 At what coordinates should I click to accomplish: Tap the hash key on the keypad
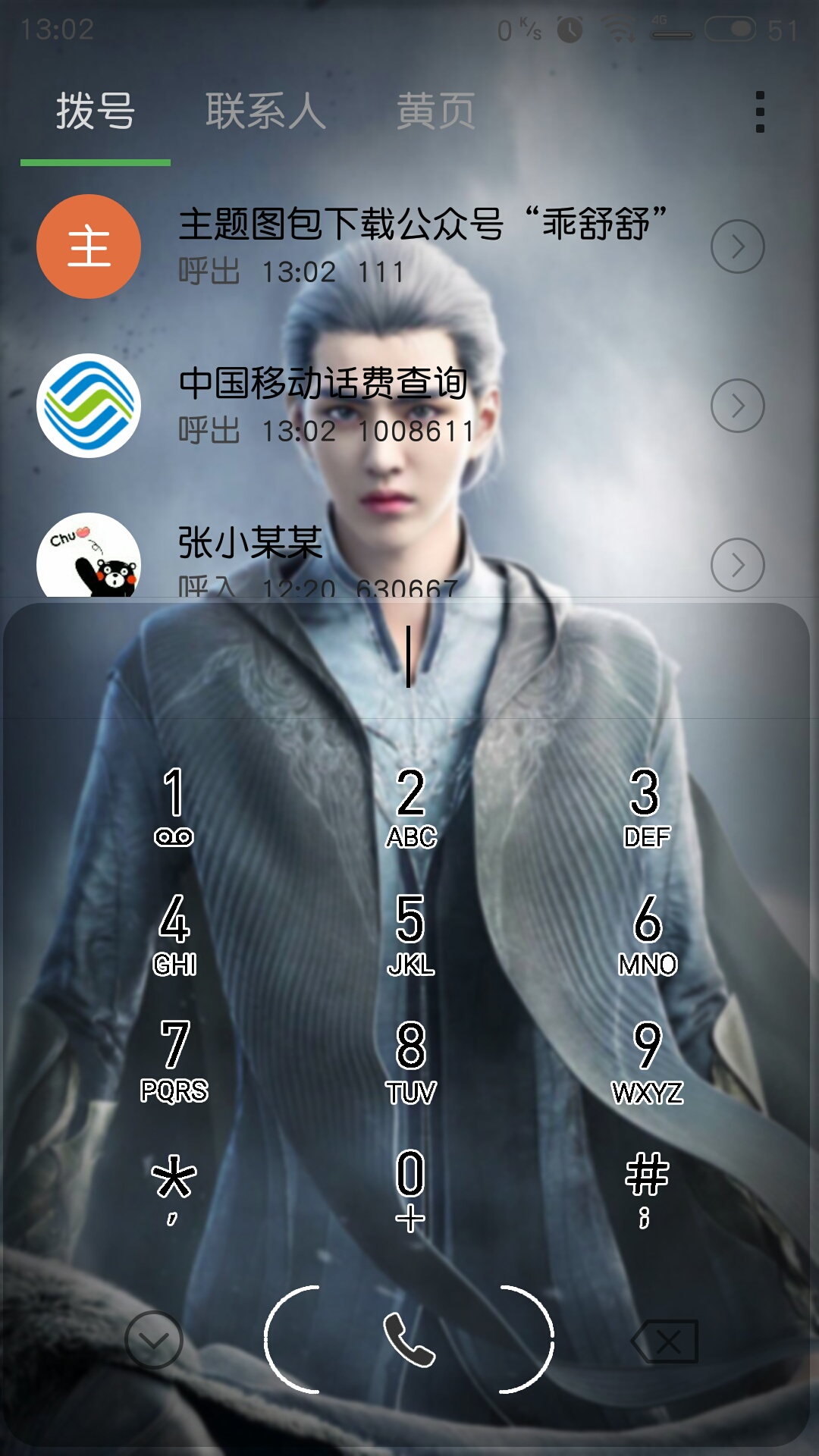(647, 1188)
